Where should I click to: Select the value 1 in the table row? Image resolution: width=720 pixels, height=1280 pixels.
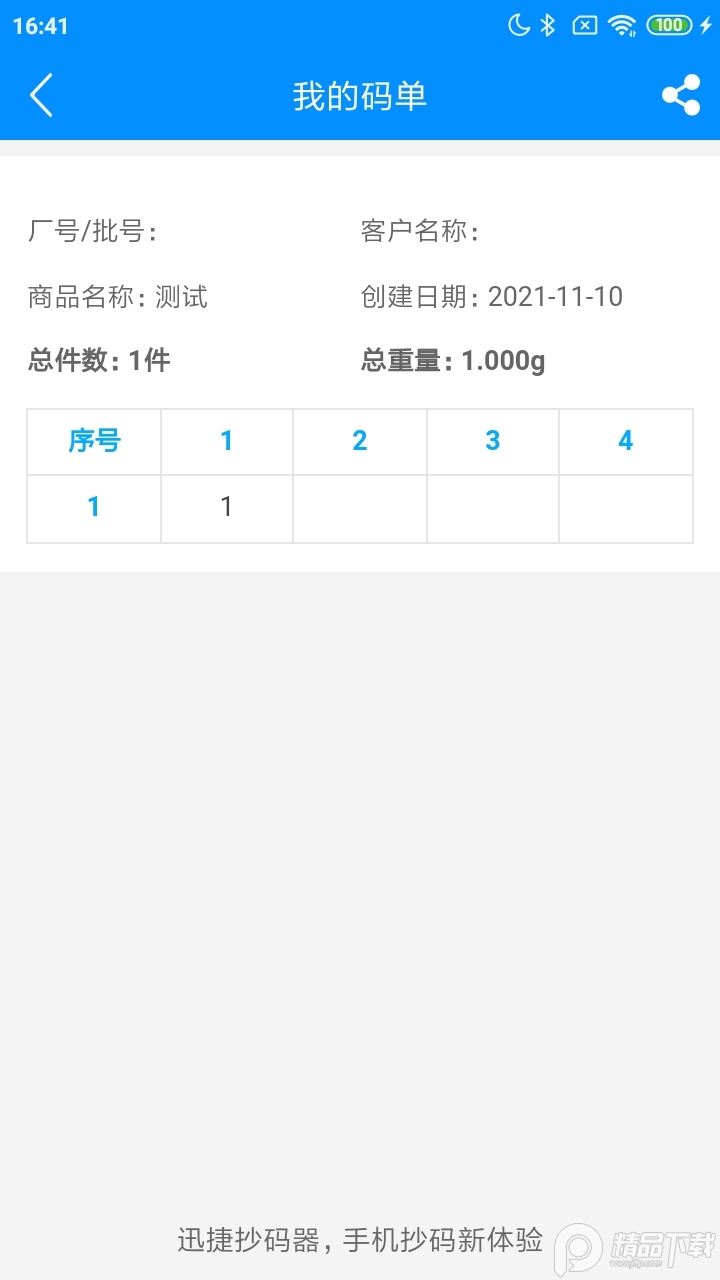227,507
